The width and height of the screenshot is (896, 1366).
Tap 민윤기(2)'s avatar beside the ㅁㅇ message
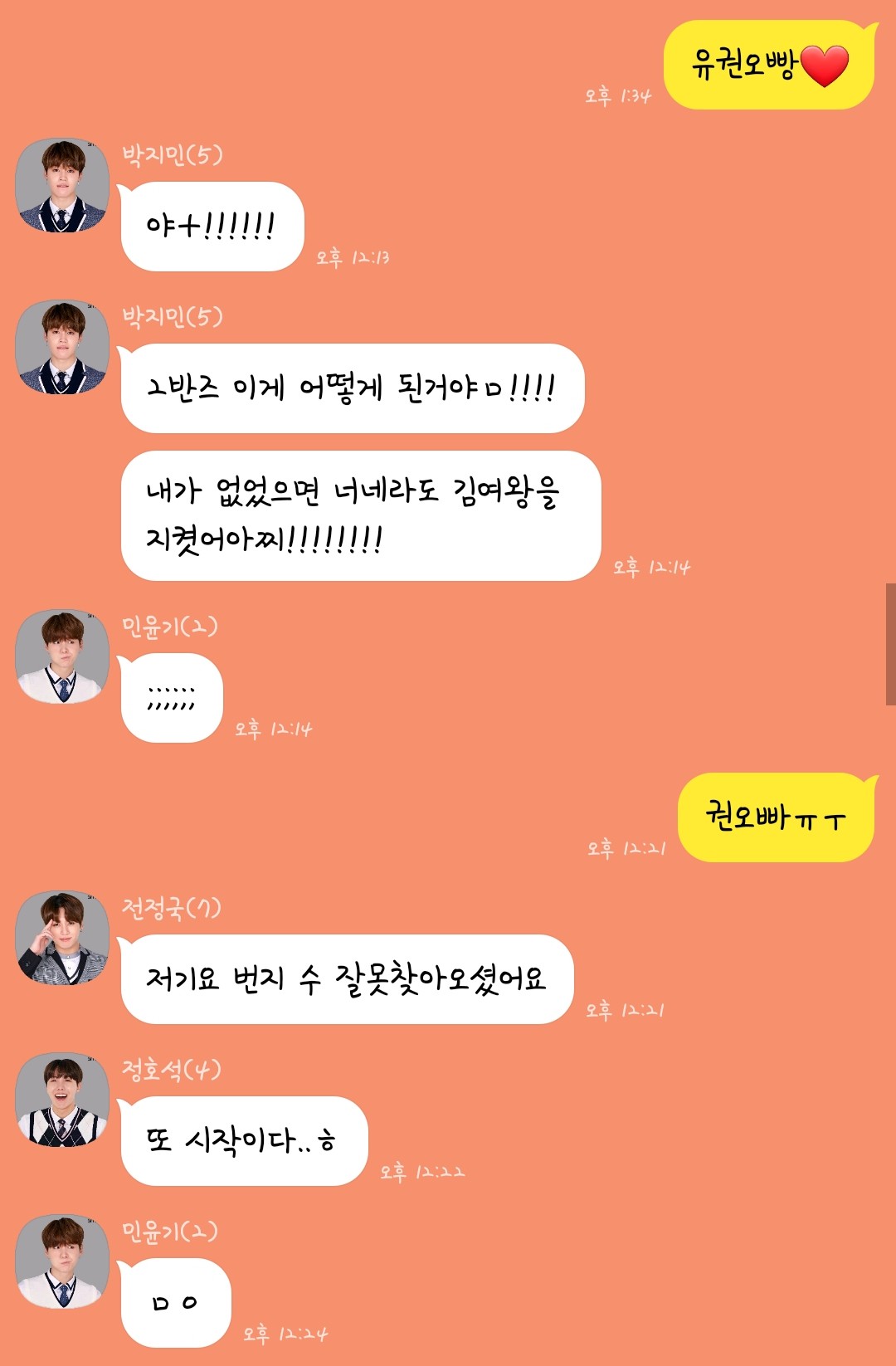[63, 1261]
